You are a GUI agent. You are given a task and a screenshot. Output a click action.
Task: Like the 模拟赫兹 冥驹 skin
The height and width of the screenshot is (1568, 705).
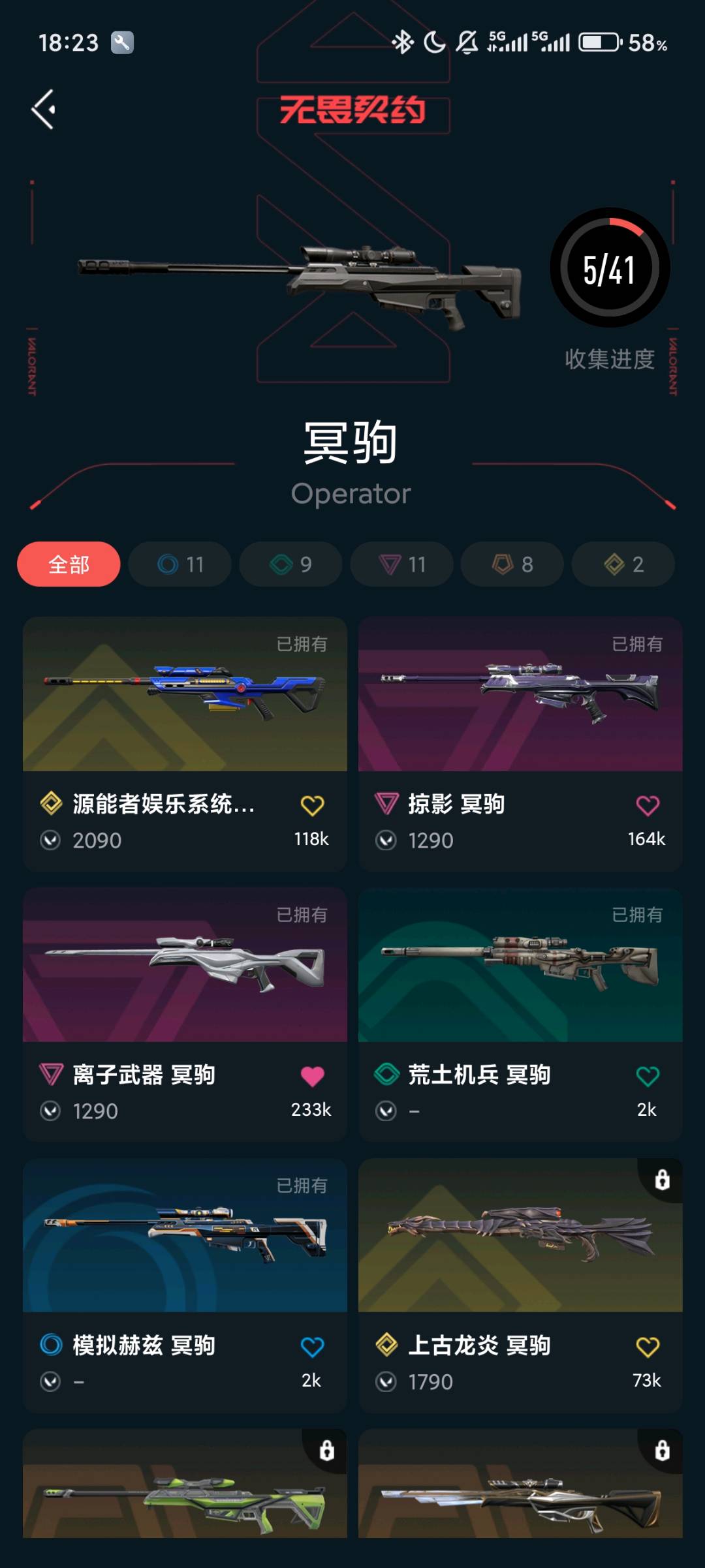[312, 1347]
